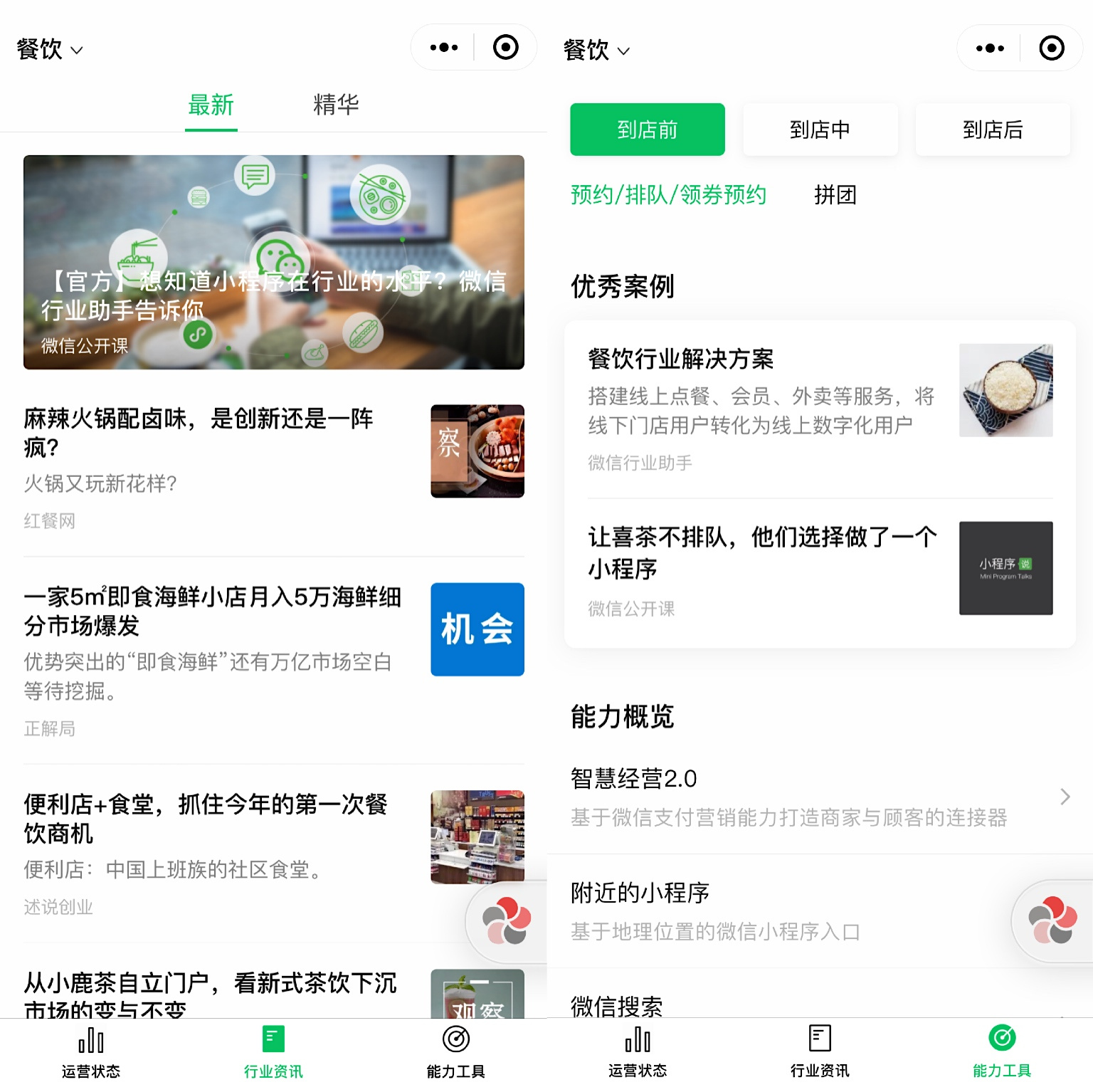Open the 小鹿茶自立门户 article
Viewport: 1093px width, 1092px height.
click(274, 992)
